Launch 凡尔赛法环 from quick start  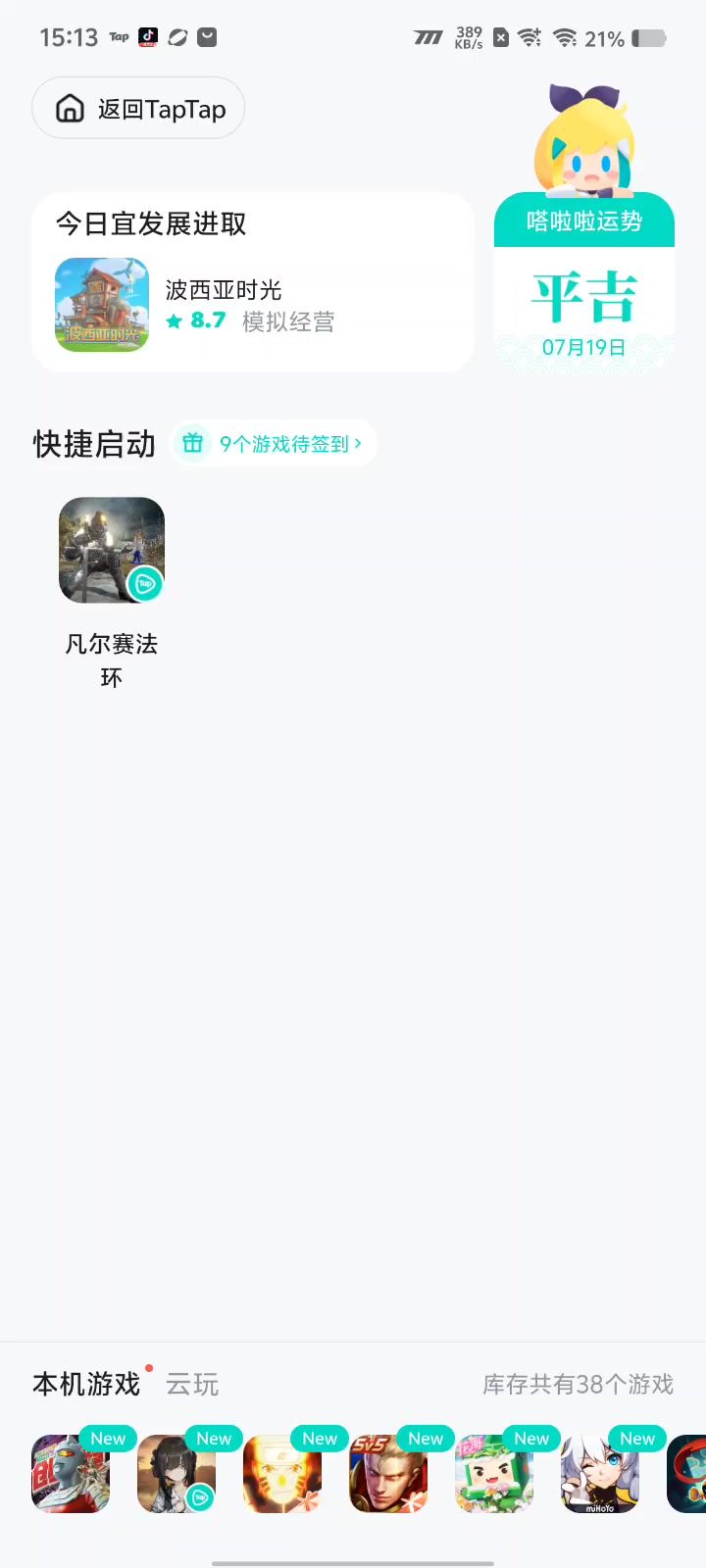[112, 550]
